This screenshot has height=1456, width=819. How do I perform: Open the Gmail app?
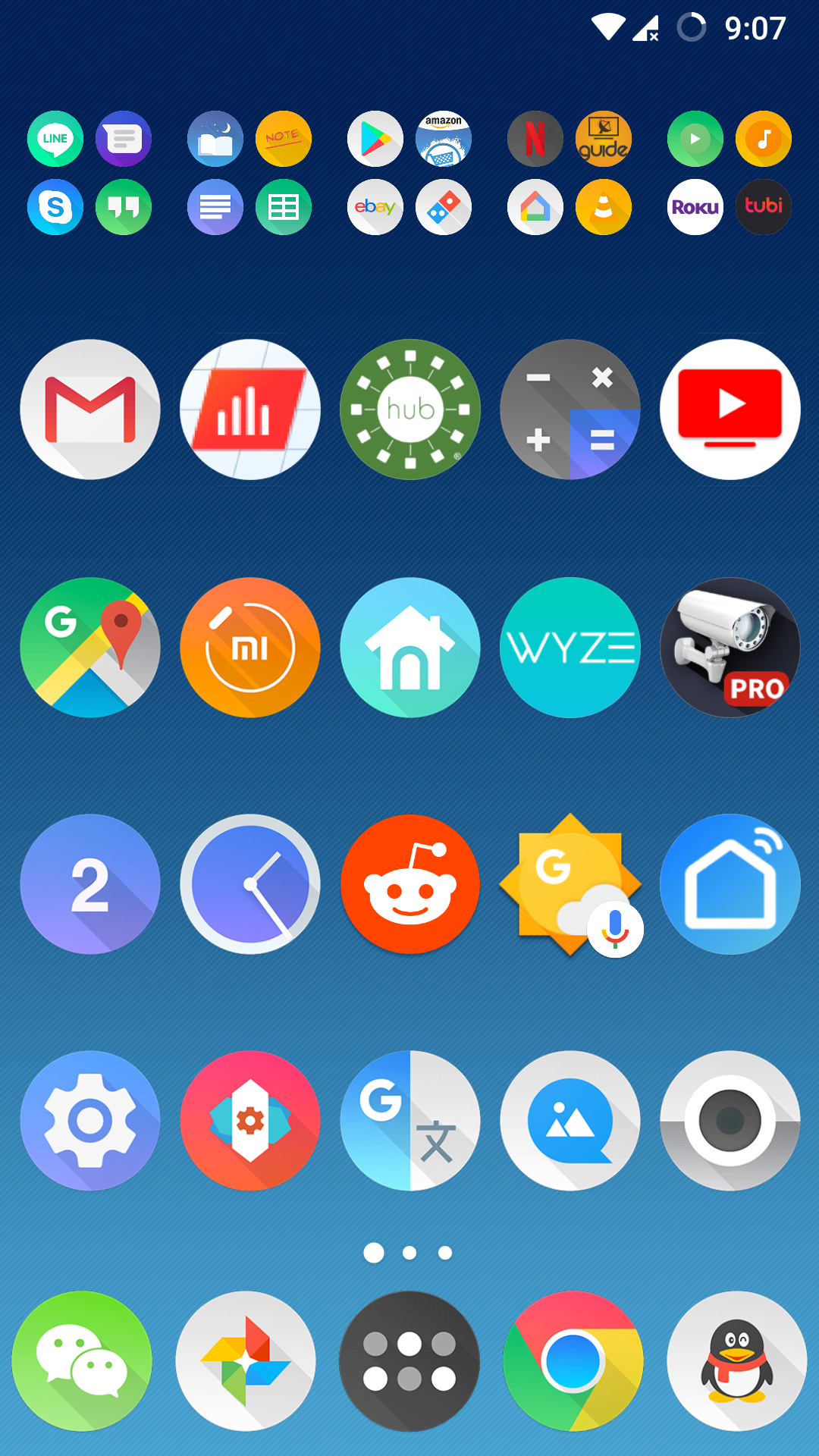pyautogui.click(x=90, y=409)
